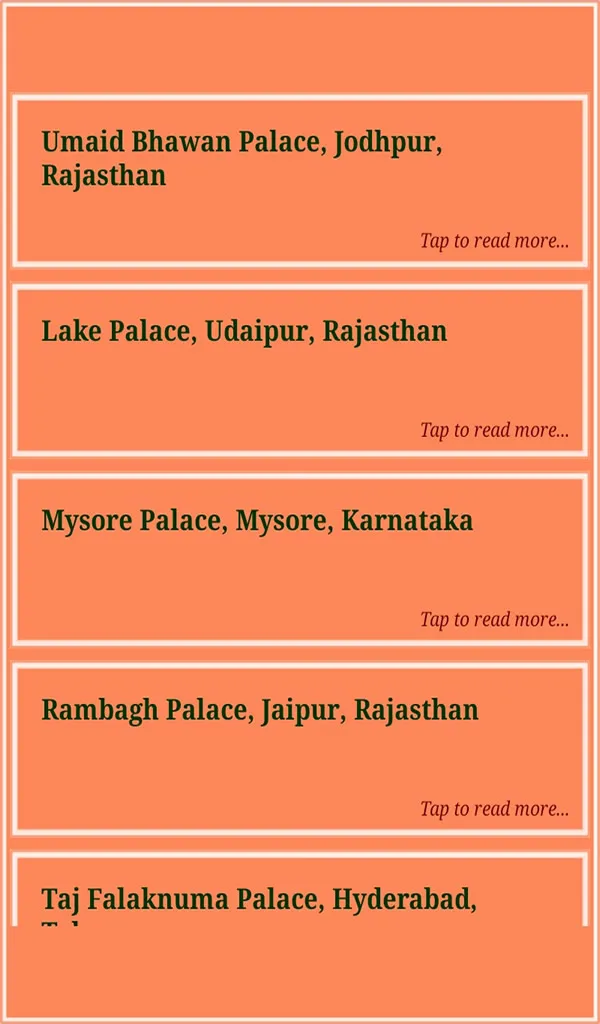Open the Lake Palace, Udaipur card
The width and height of the screenshot is (600, 1024).
(x=300, y=370)
